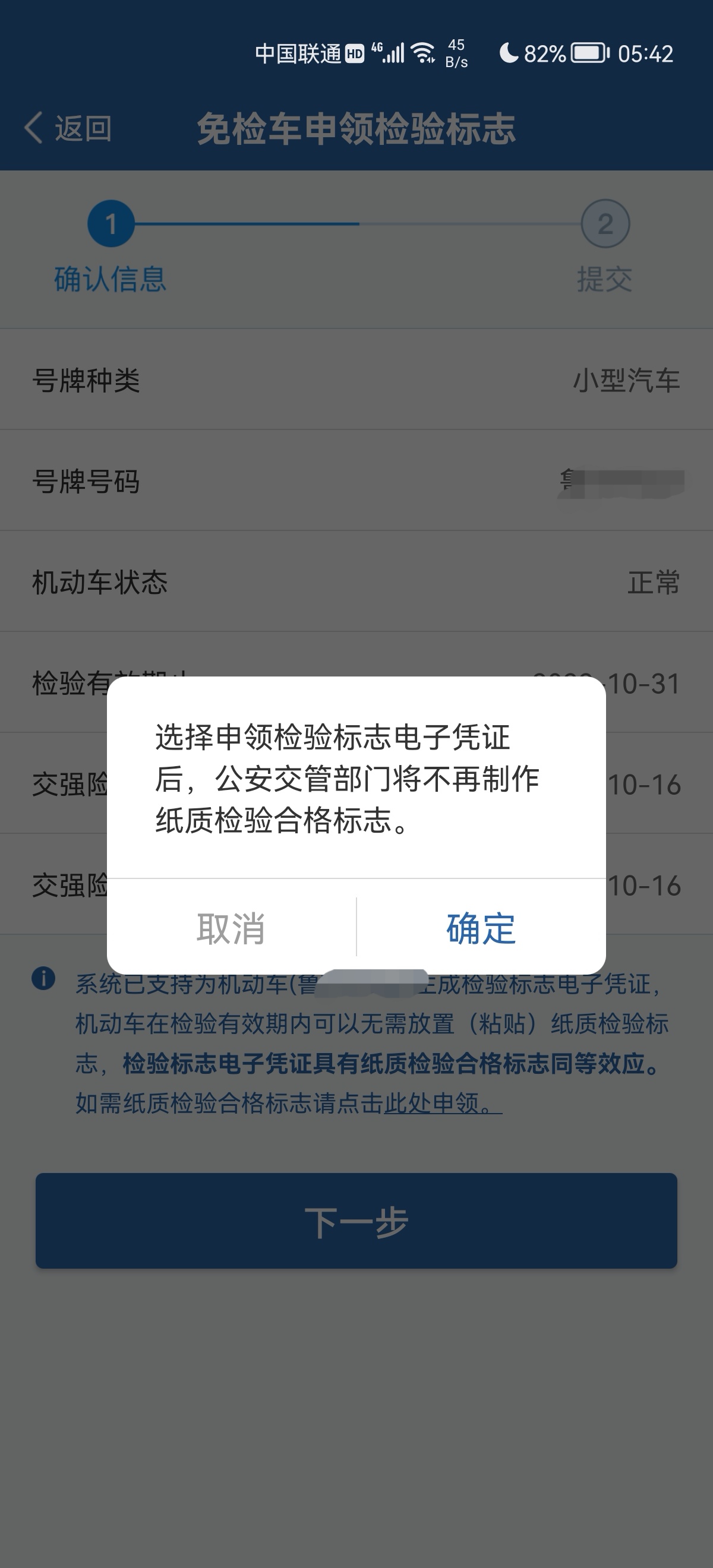Tap the HD volte icon near 中国联通
This screenshot has width=713, height=1568.
tap(354, 53)
